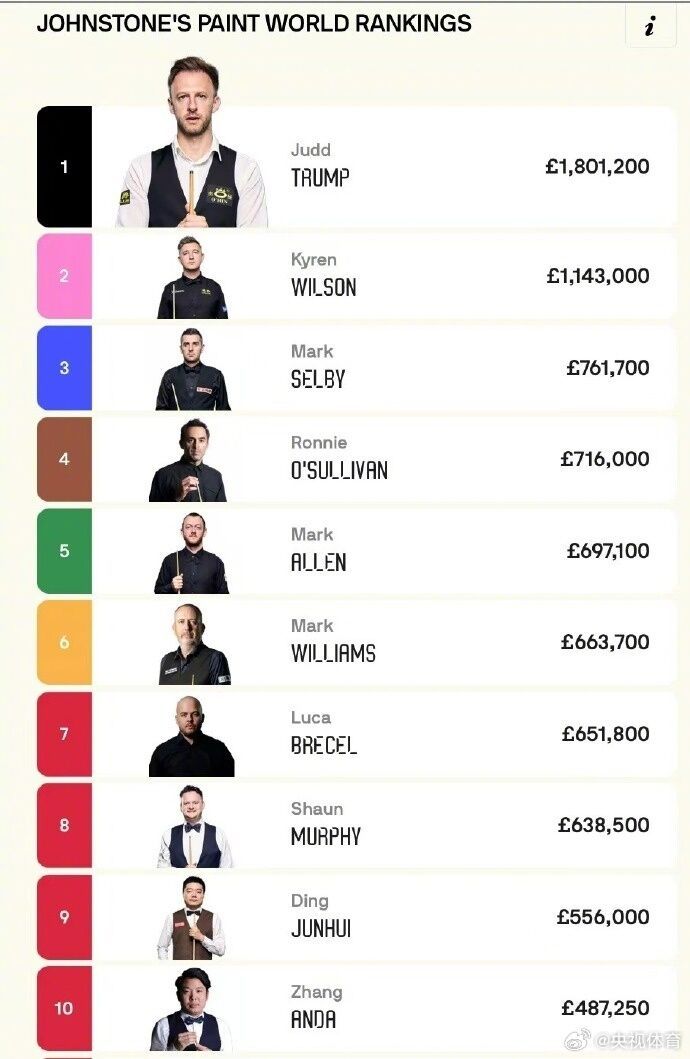Tap Mark Allen's ranking row

pos(360,551)
